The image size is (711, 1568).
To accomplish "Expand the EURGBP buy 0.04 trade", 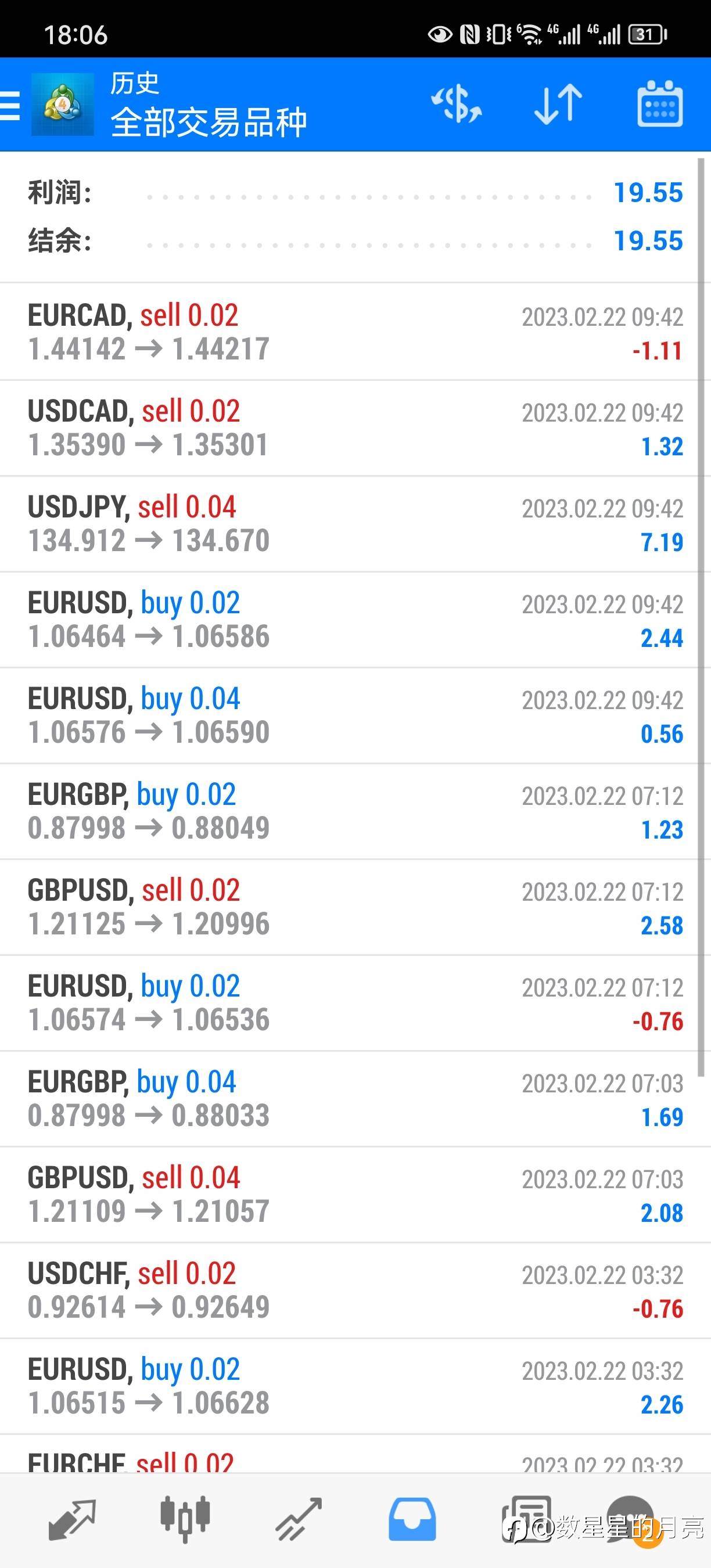I will point(355,1099).
